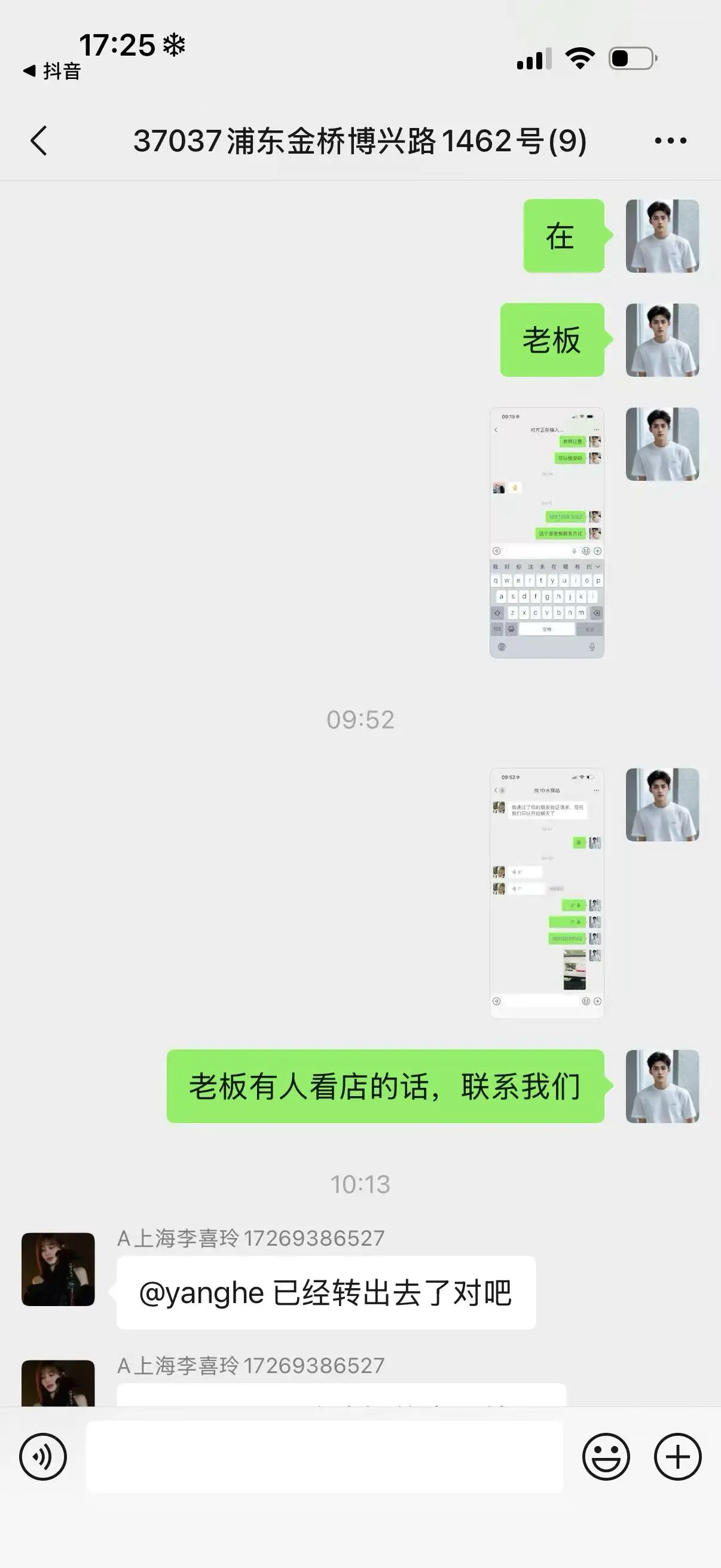
Task: Open the chat info overflow menu
Action: pyautogui.click(x=670, y=141)
